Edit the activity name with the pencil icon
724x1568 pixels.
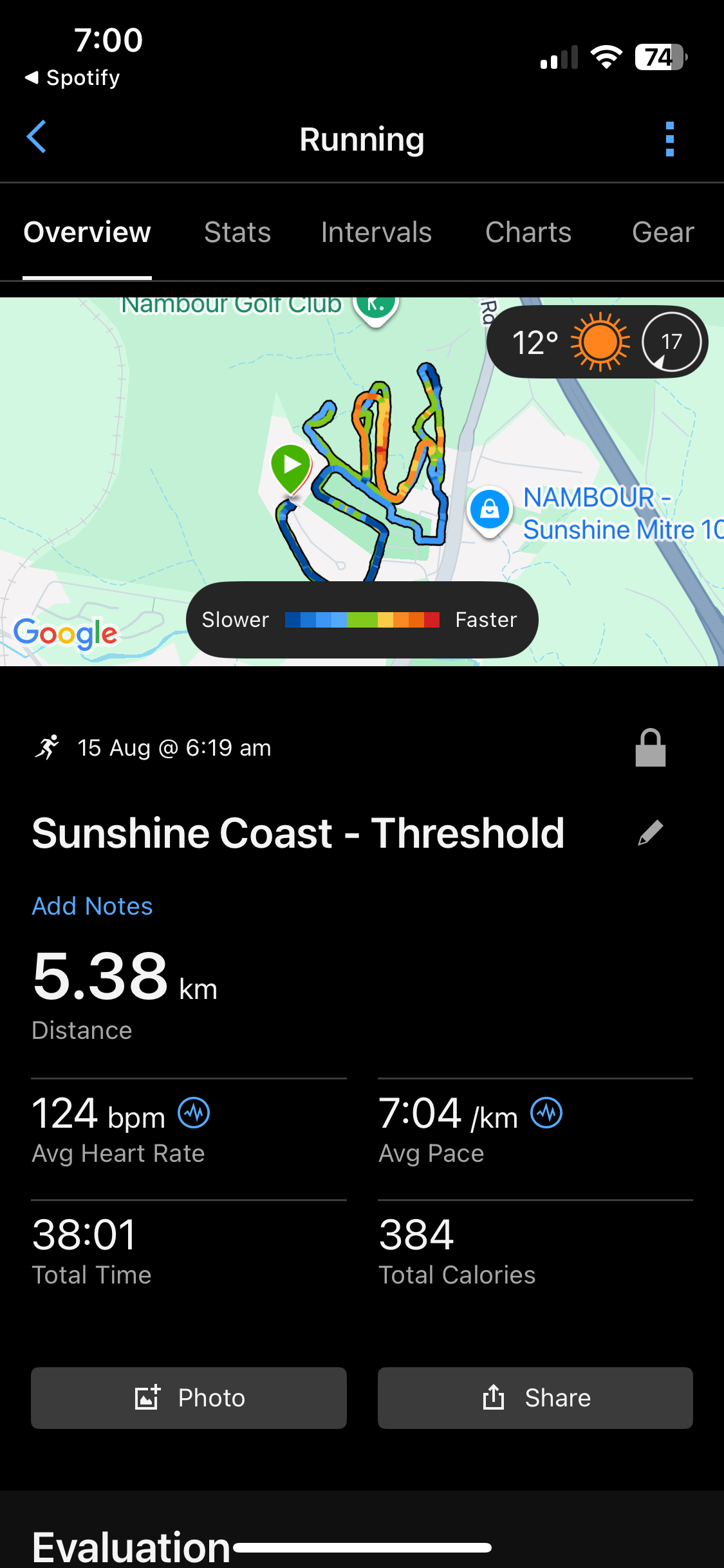pos(651,833)
